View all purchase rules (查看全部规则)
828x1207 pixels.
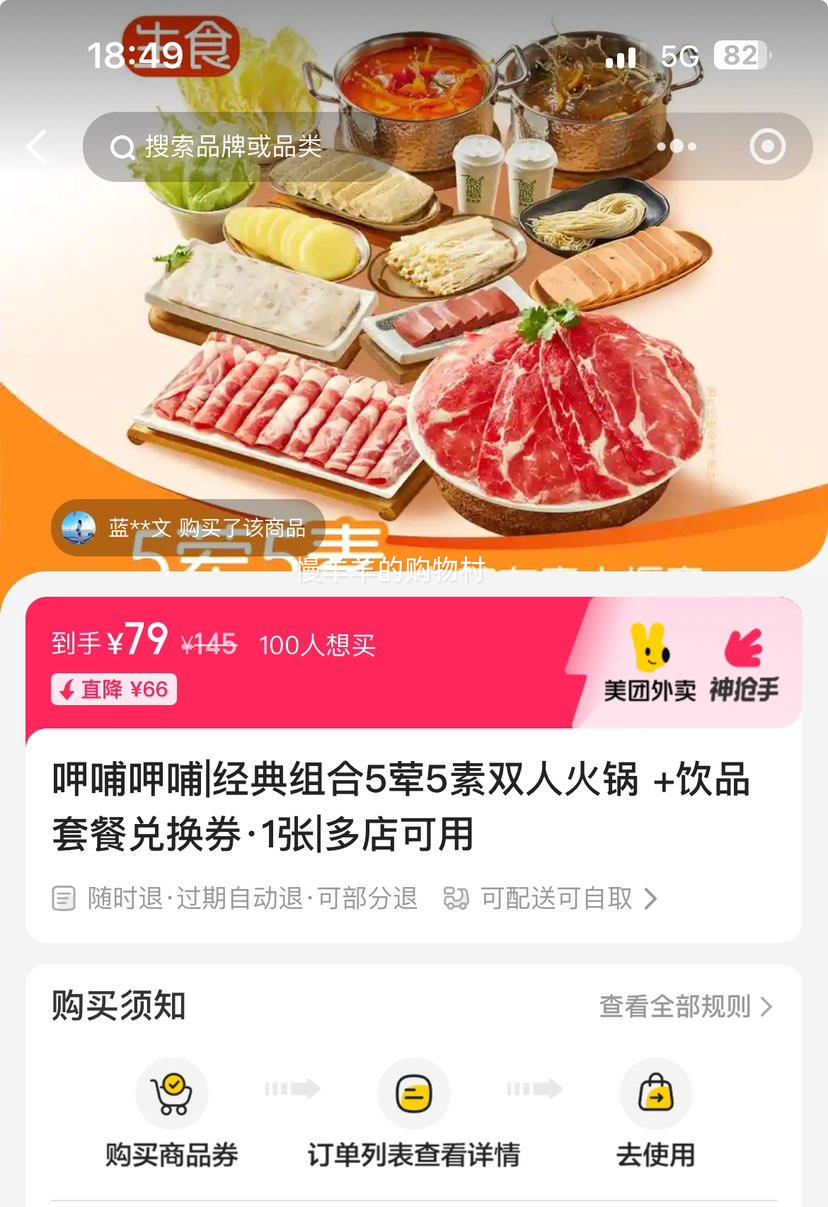click(x=686, y=1006)
